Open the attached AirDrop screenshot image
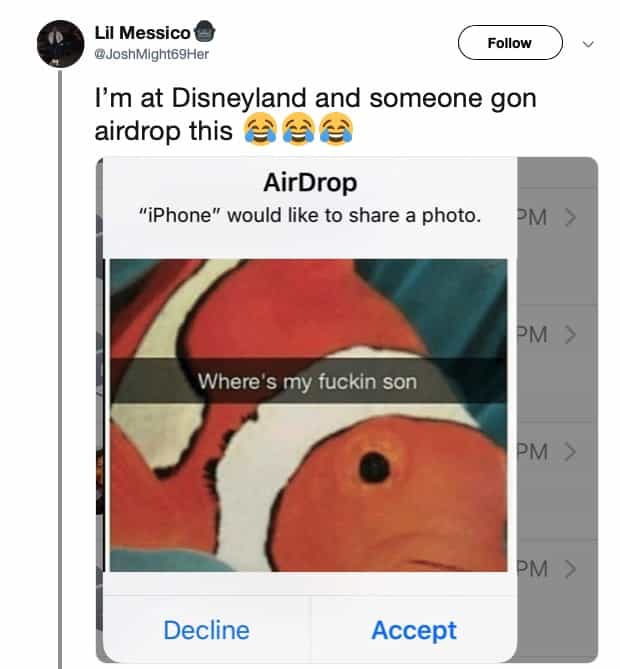Screen dimensions: 620x669 coord(347,410)
